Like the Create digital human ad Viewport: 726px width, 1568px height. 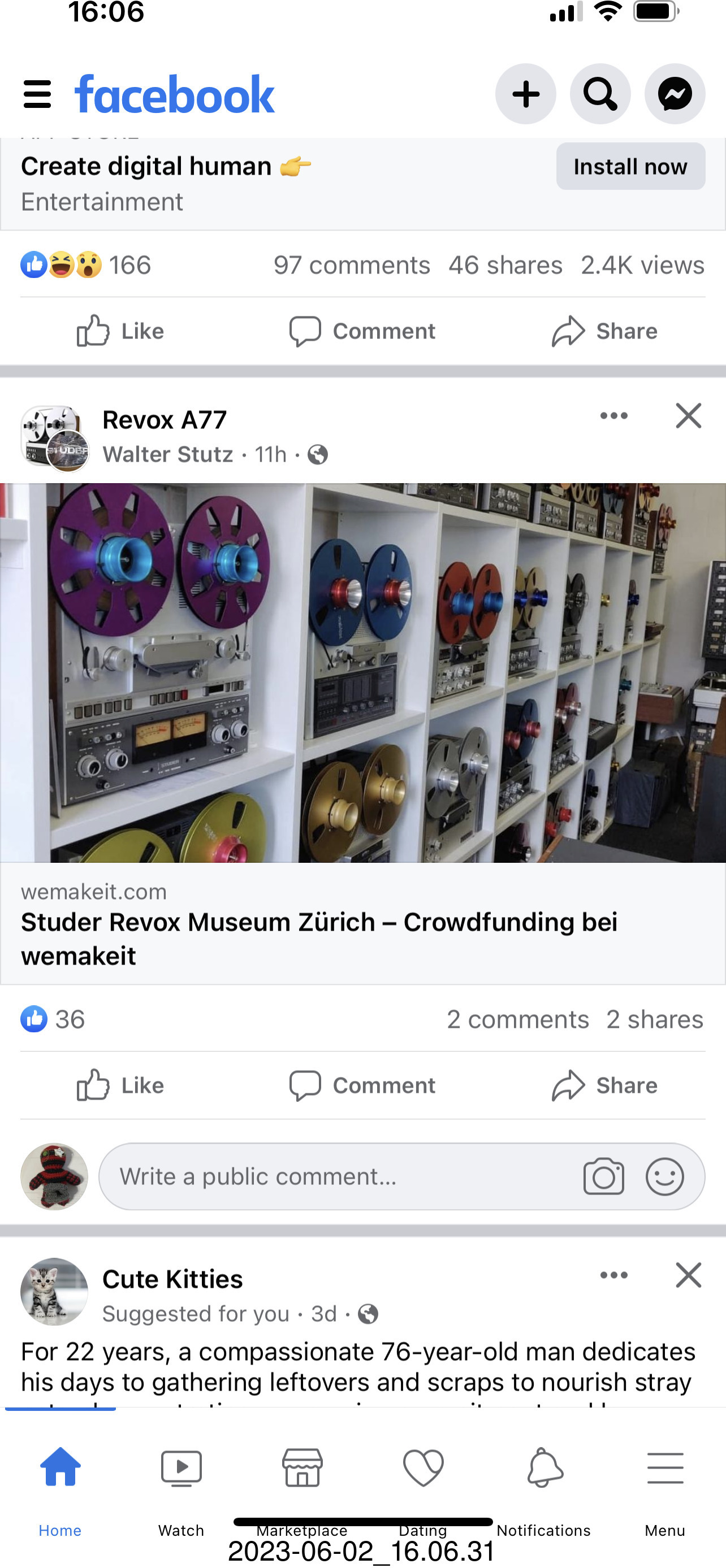click(120, 331)
